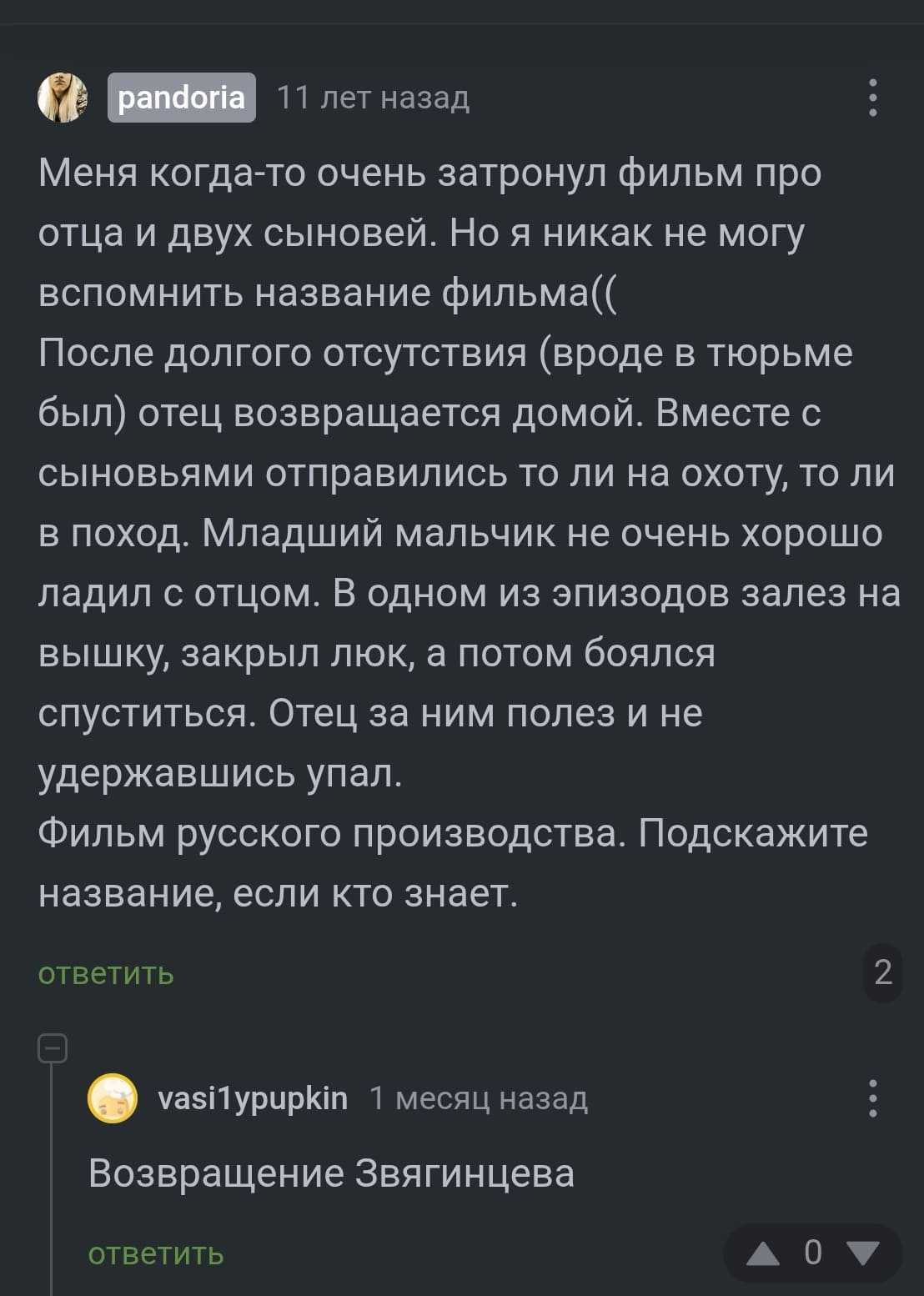Image resolution: width=924 pixels, height=1296 pixels.
Task: View vasi1ypupkin's profile by username
Action: [x=252, y=1098]
